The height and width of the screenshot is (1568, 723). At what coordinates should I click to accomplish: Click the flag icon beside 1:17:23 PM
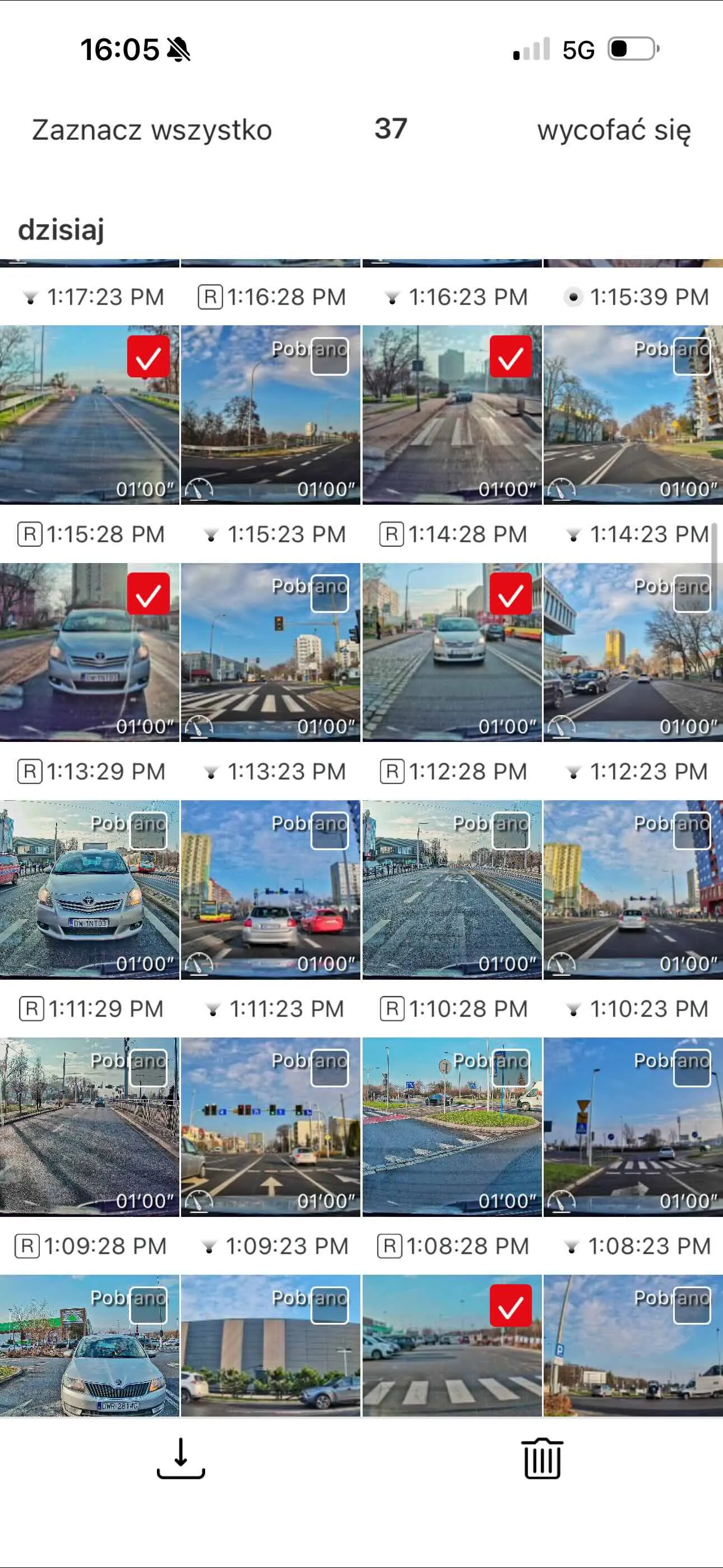(30, 298)
